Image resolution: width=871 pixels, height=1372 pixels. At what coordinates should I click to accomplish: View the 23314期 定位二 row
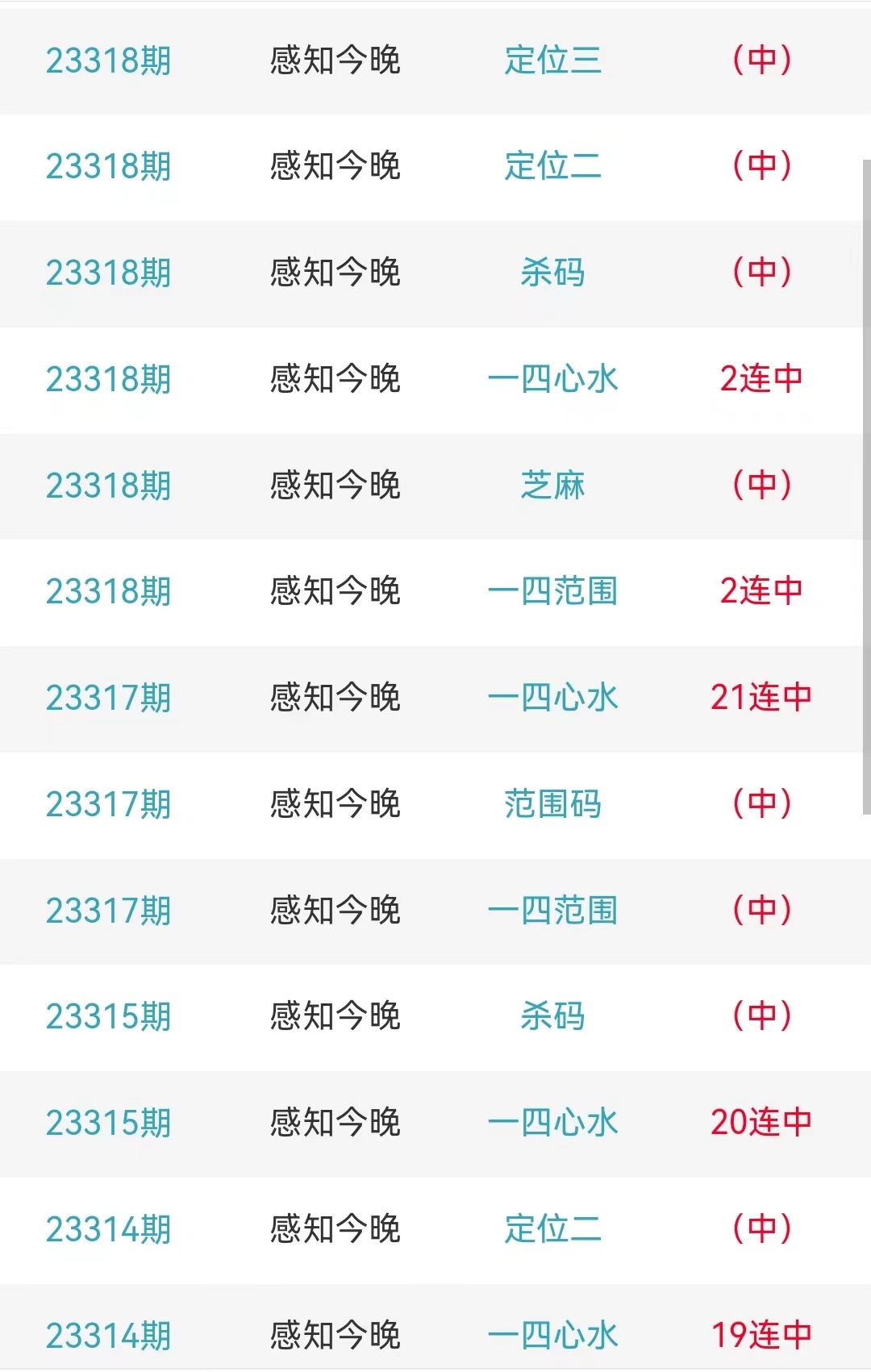coord(552,1229)
